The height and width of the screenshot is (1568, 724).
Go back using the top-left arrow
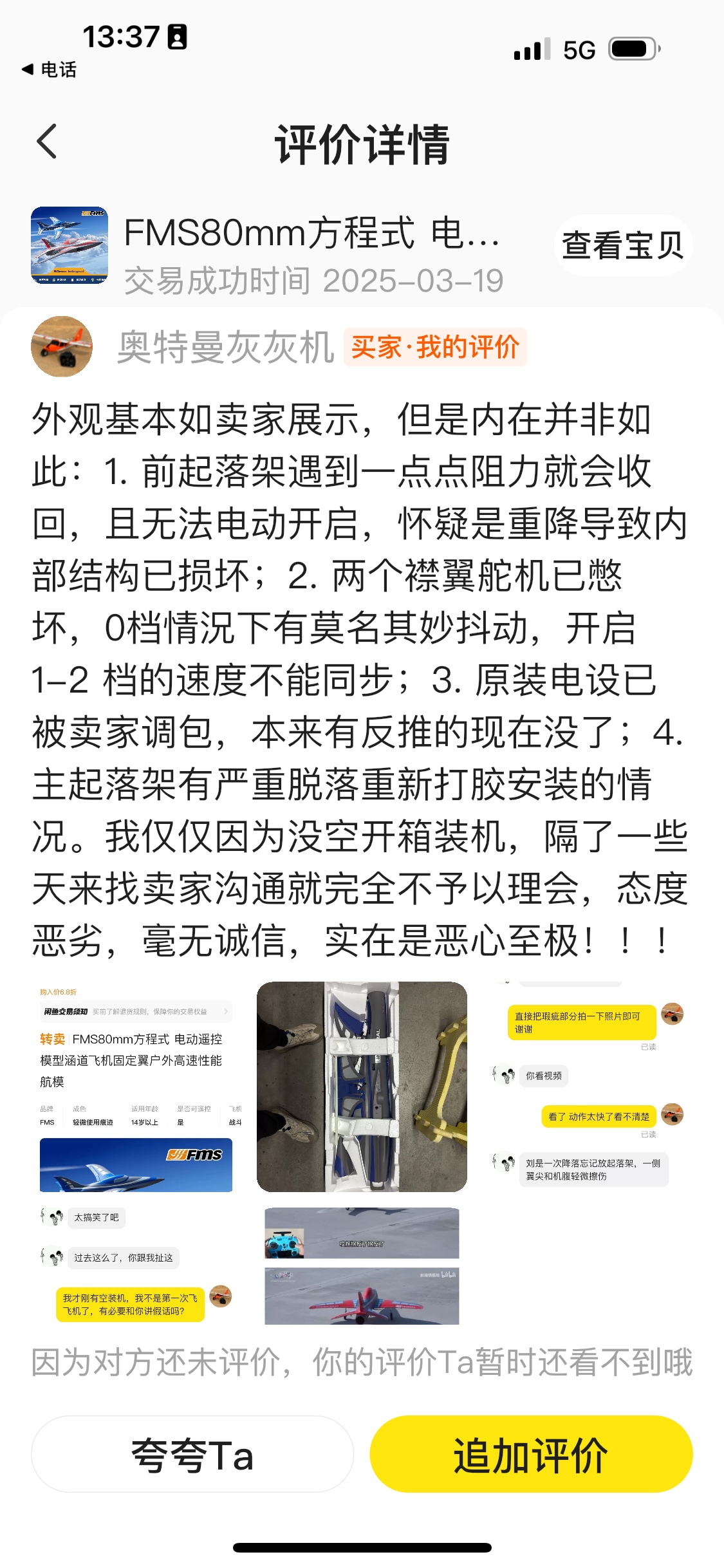tap(47, 142)
